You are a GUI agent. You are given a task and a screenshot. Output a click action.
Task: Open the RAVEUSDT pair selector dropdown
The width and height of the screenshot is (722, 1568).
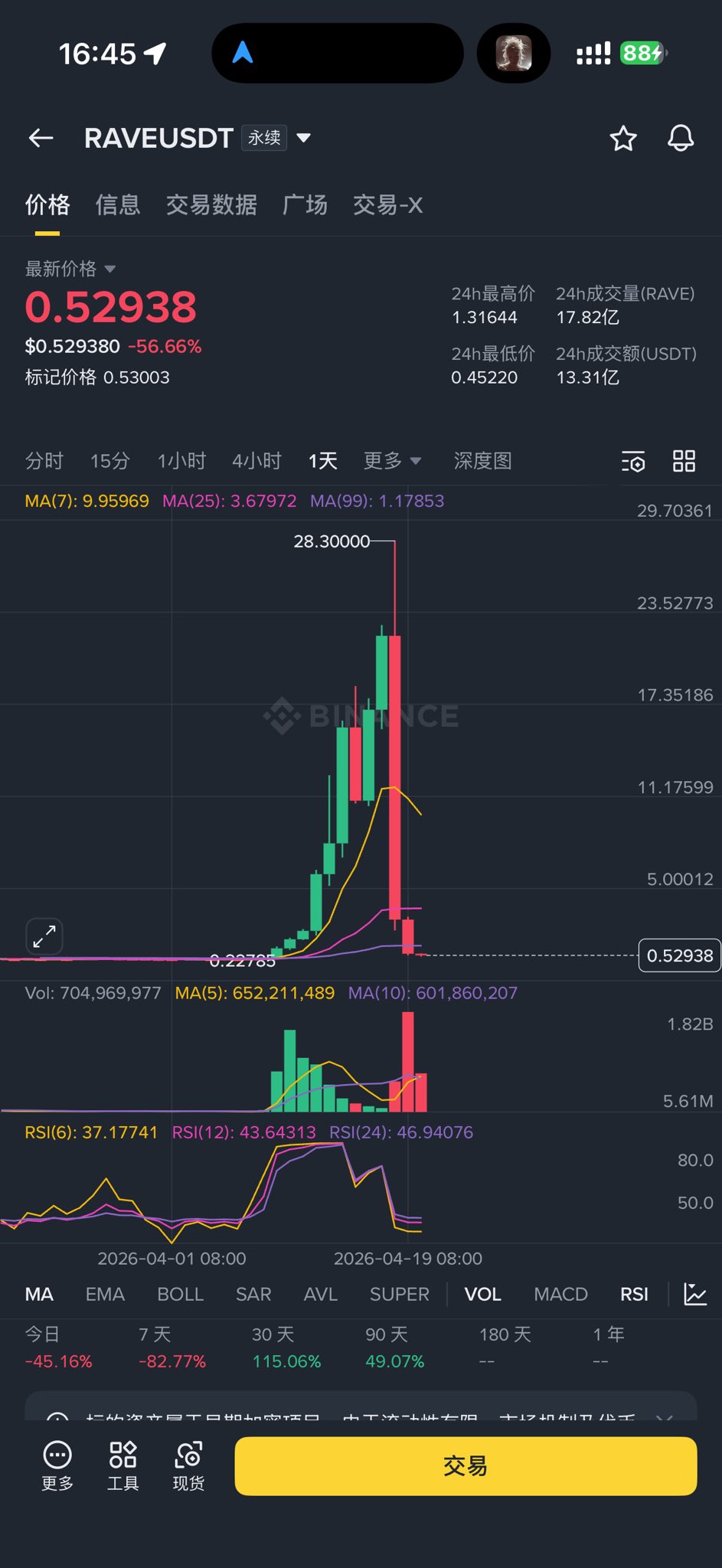(x=303, y=138)
